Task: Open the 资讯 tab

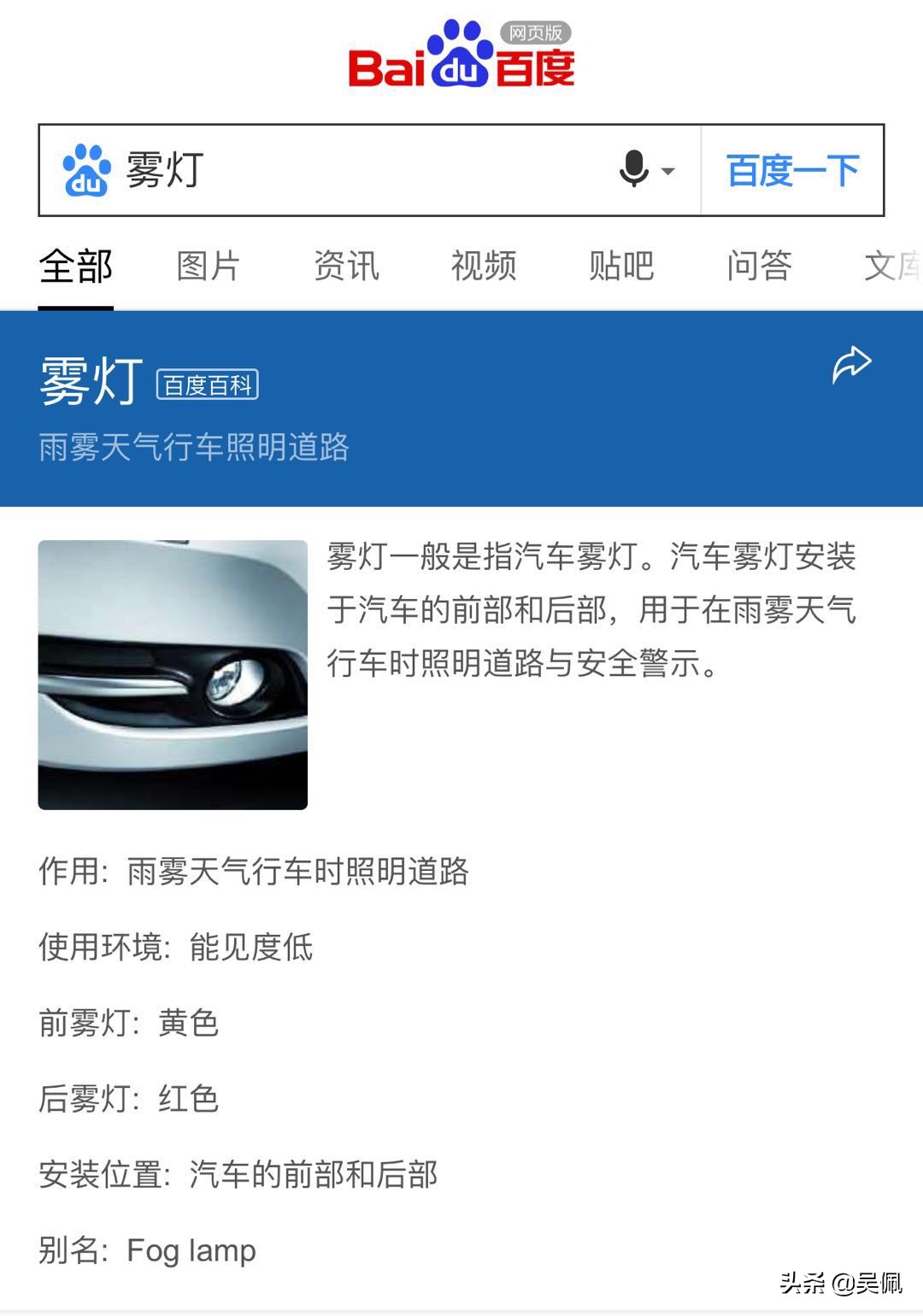Action: click(x=347, y=267)
